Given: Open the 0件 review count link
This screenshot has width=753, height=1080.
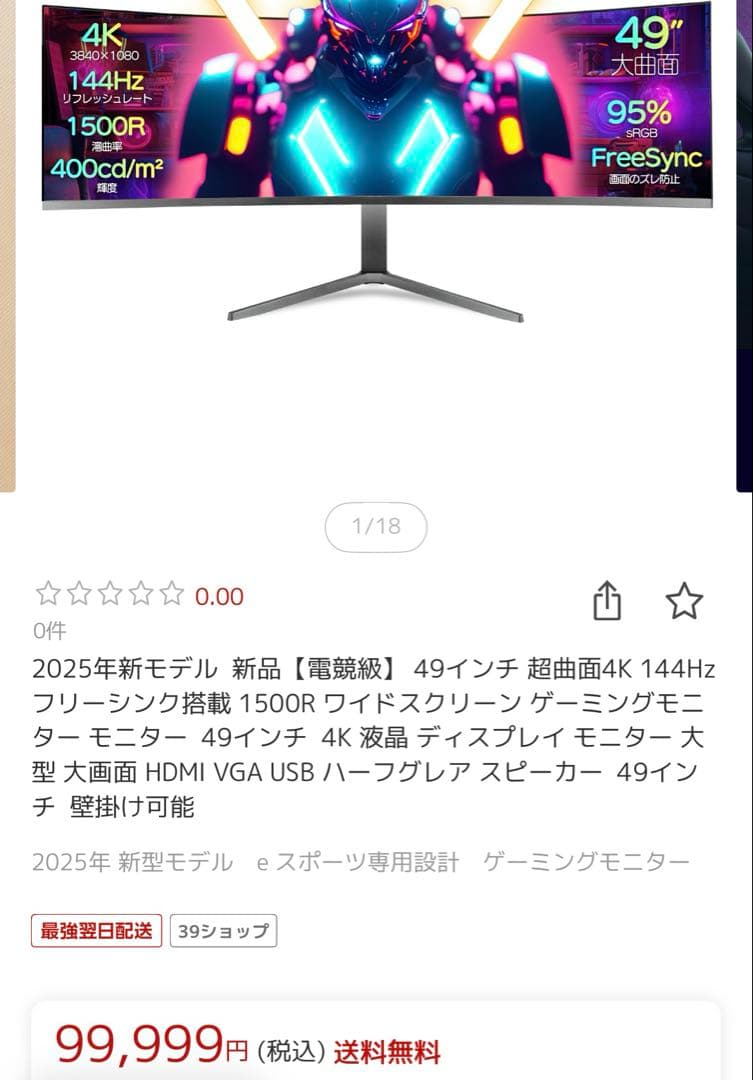Looking at the screenshot, I should click(46, 632).
